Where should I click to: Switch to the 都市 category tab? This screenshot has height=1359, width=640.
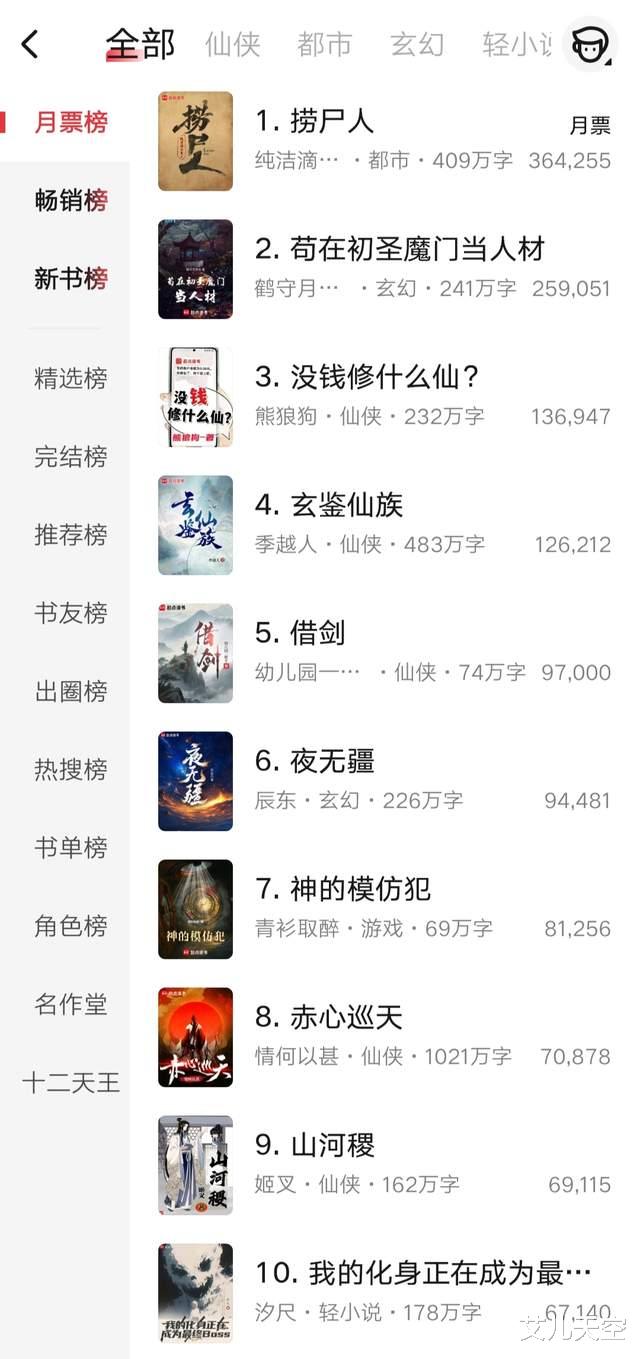pos(324,44)
